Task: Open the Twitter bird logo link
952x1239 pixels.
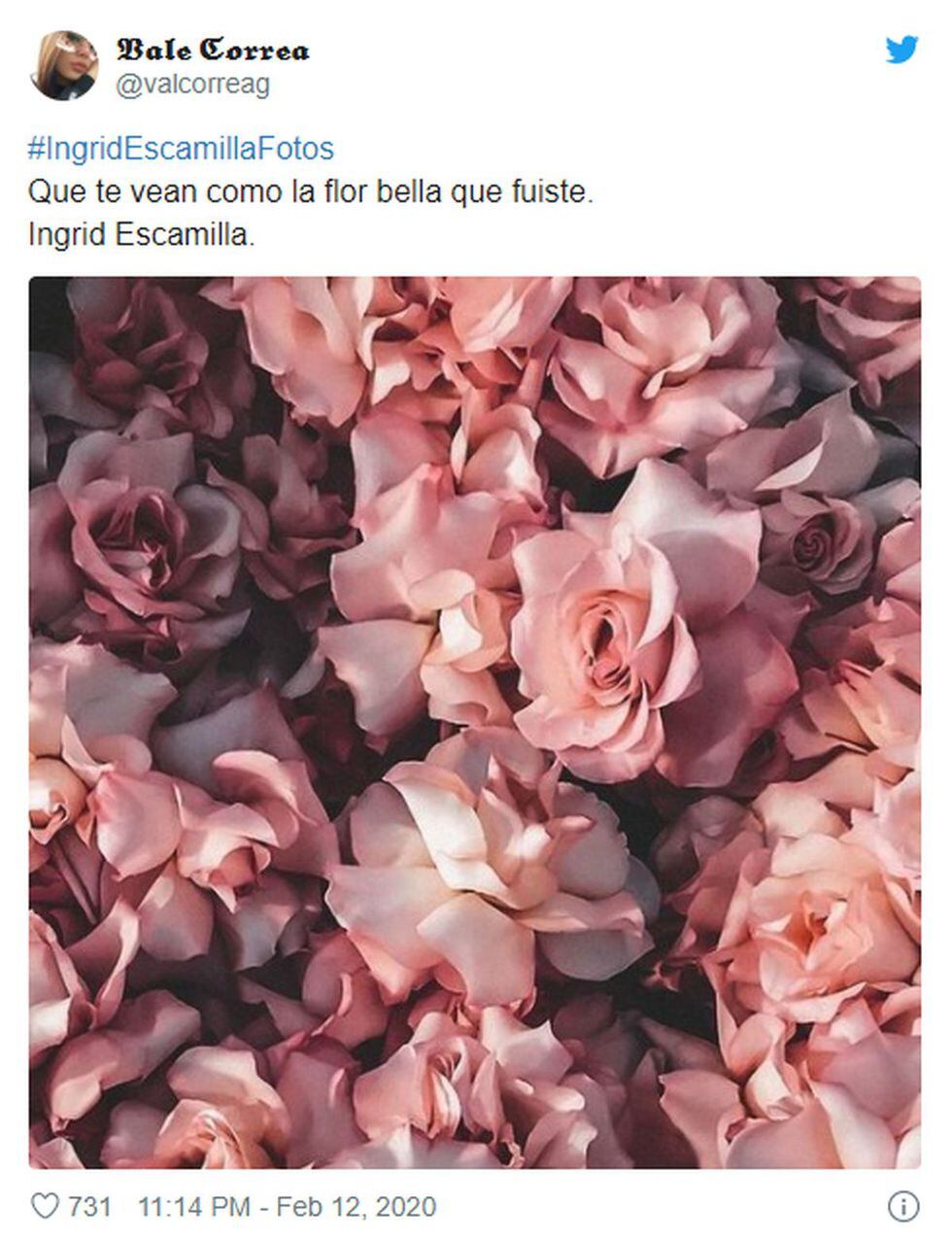Action: pos(901,51)
